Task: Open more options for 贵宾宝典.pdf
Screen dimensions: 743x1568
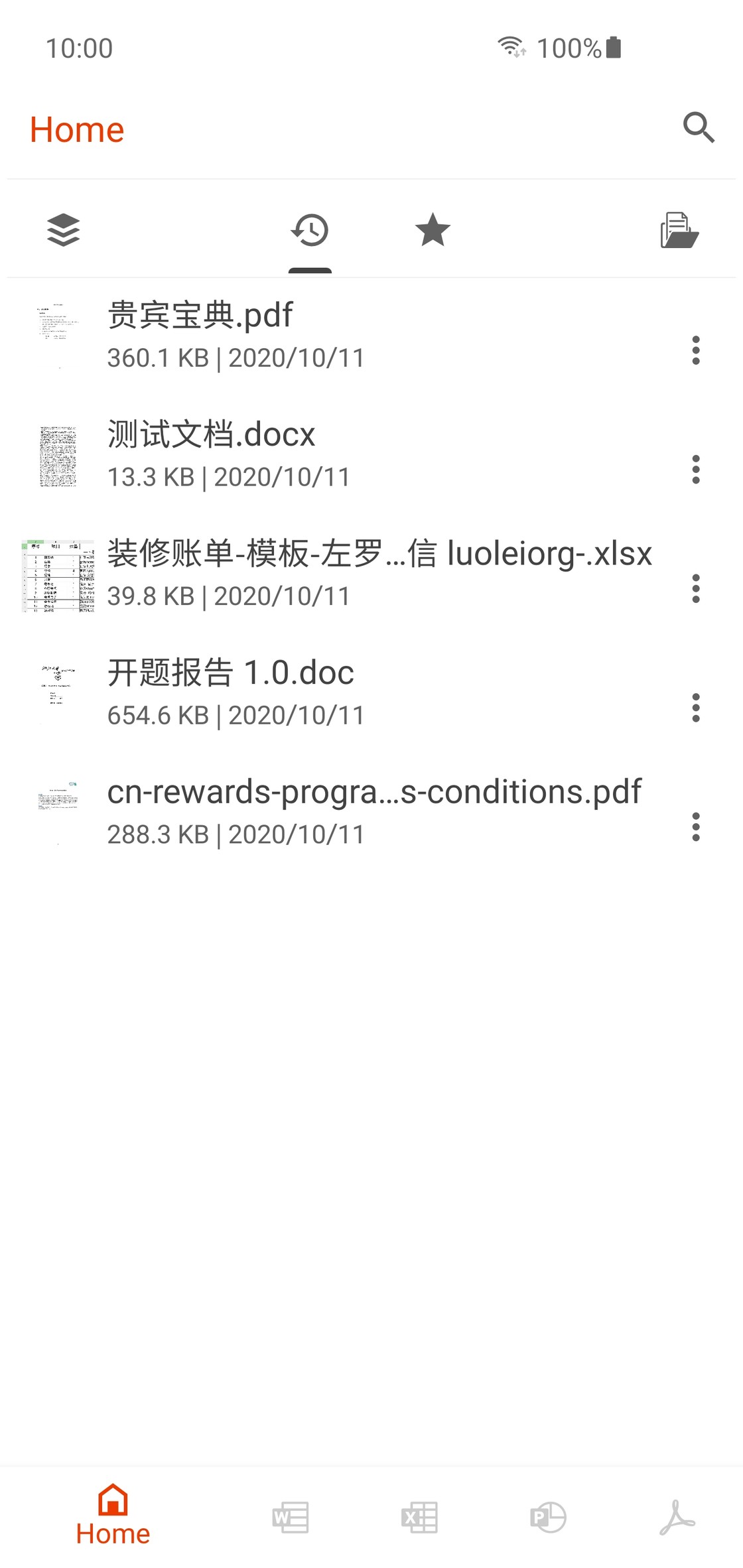Action: point(696,350)
